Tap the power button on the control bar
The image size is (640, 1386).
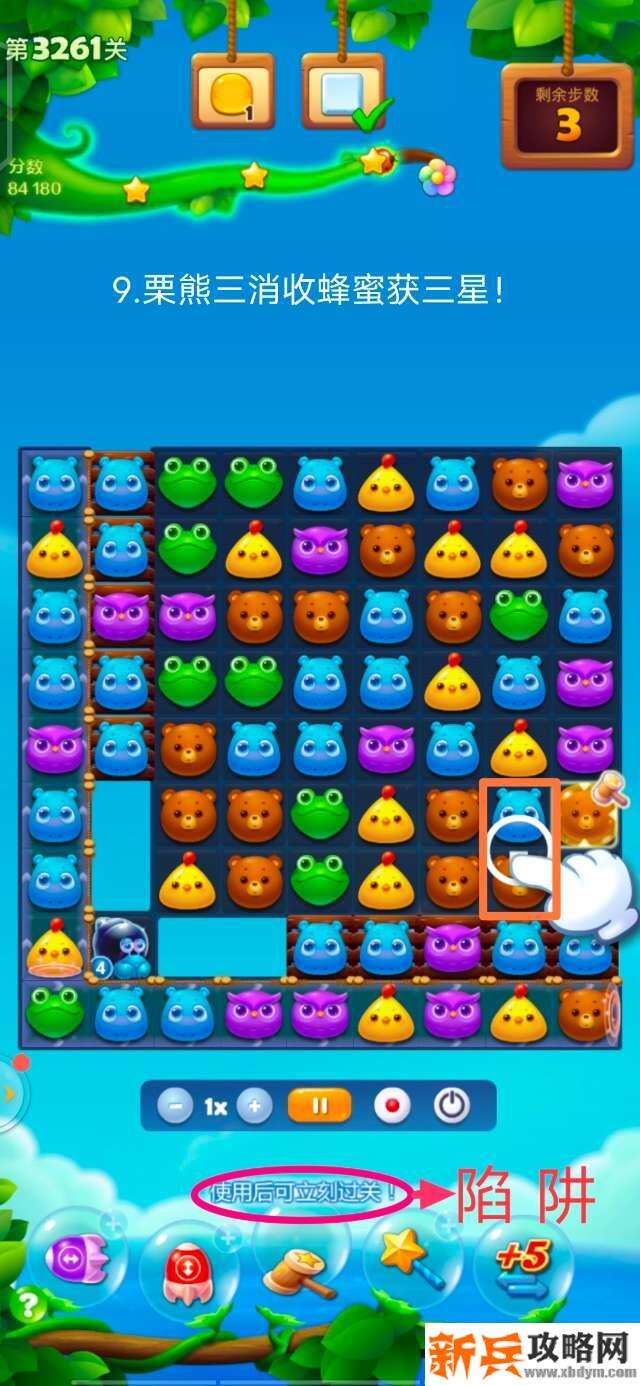(x=452, y=1107)
